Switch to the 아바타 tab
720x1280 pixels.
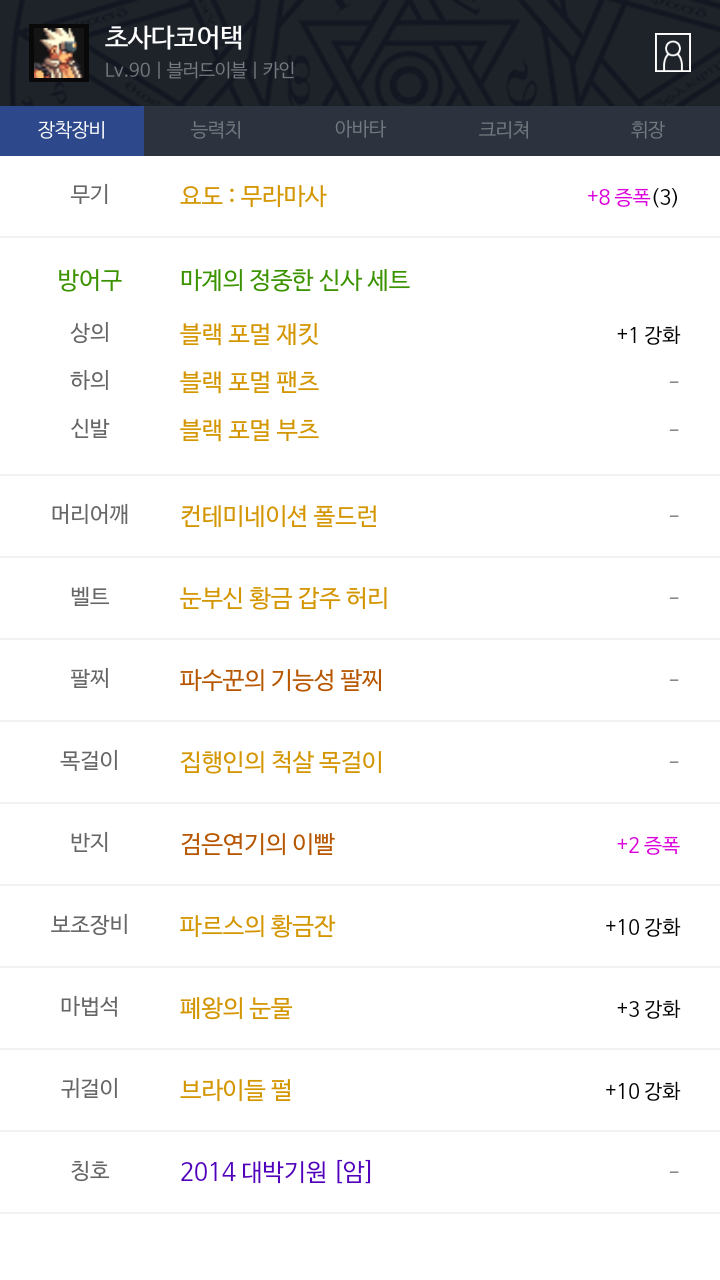click(x=360, y=130)
